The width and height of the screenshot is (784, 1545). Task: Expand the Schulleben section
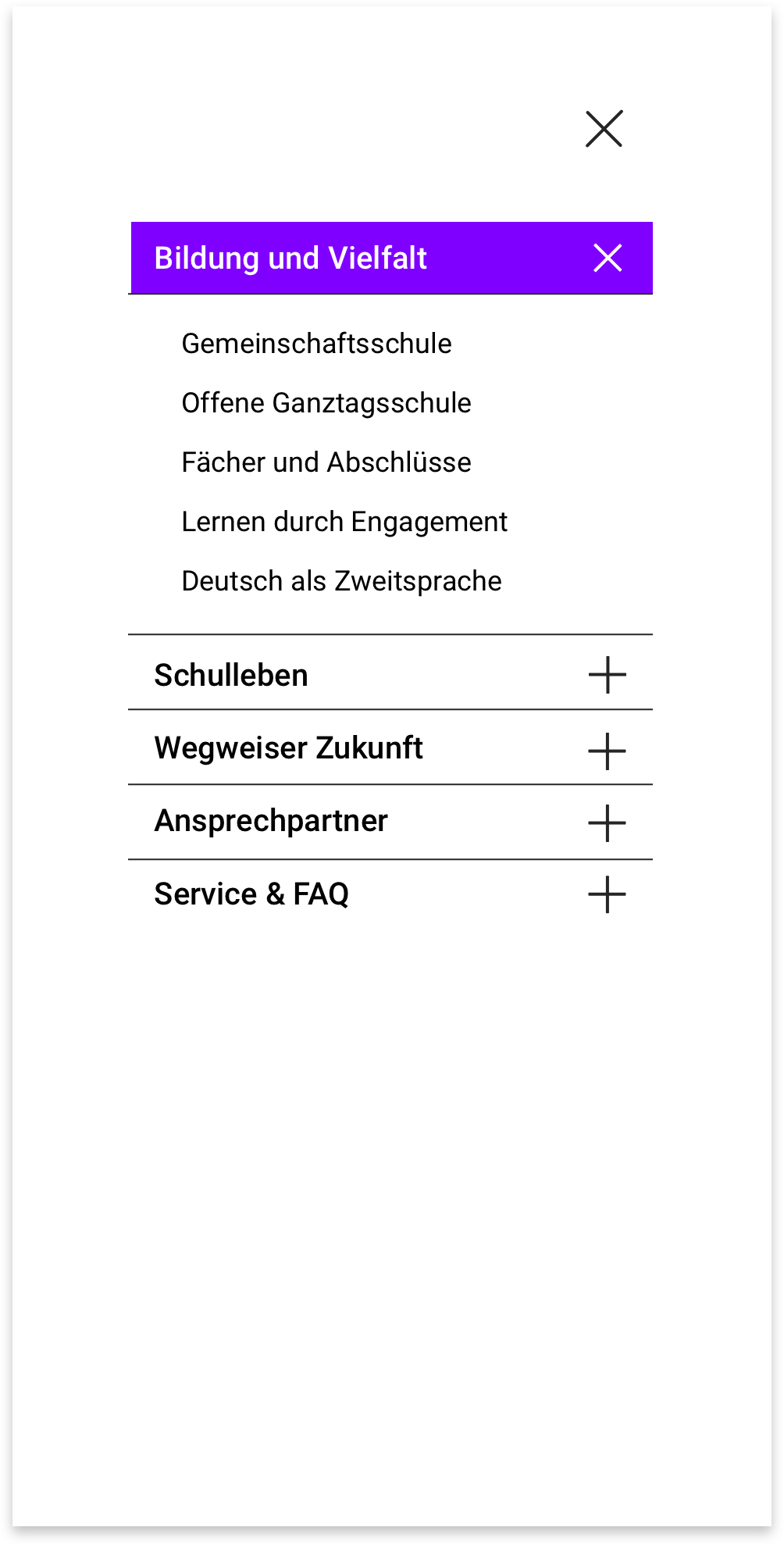click(x=607, y=675)
